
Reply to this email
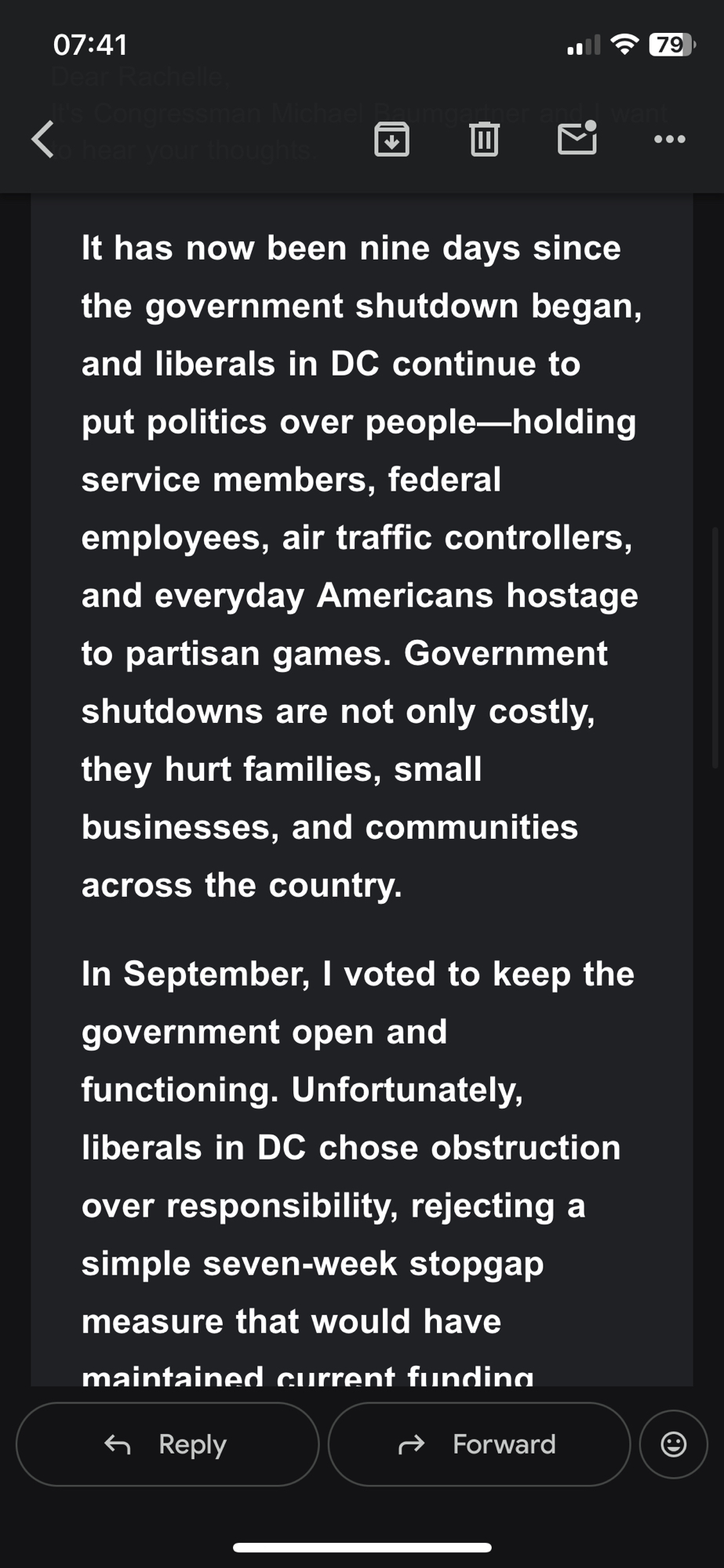pos(167,1444)
